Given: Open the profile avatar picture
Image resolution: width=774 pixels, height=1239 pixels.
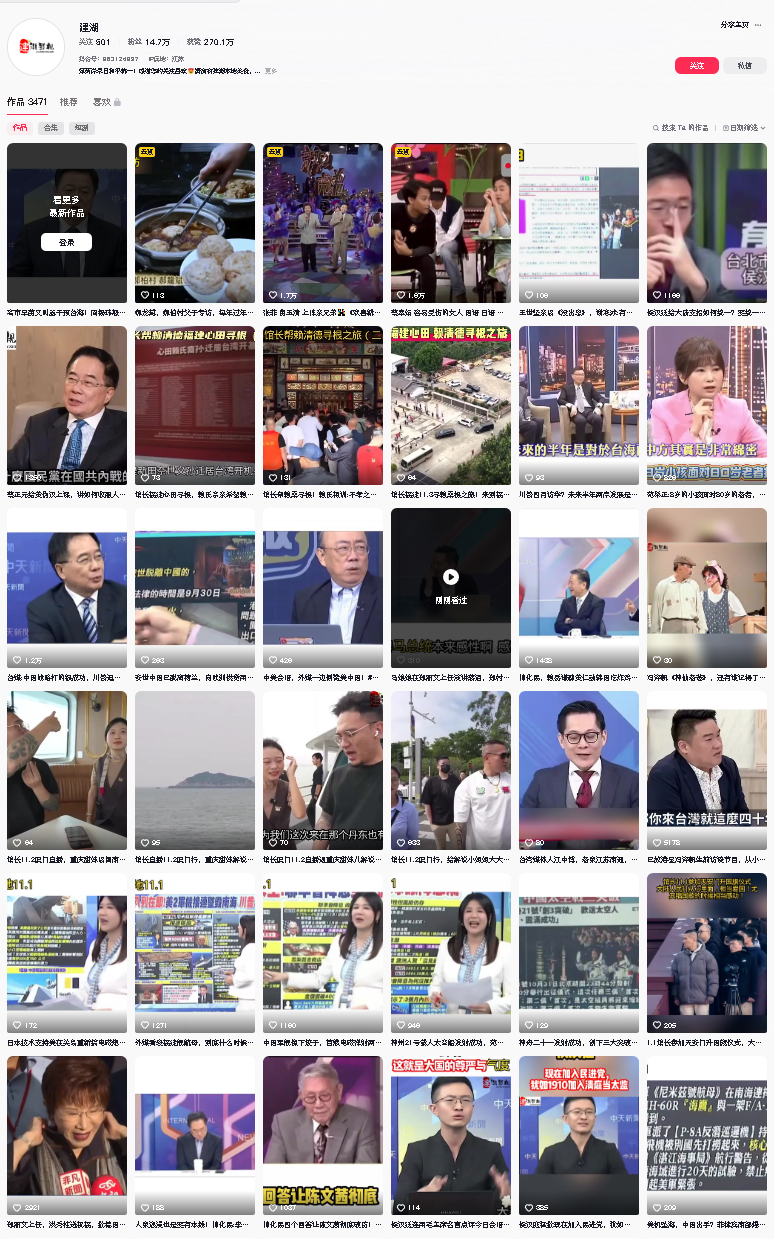Looking at the screenshot, I should pos(36,46).
